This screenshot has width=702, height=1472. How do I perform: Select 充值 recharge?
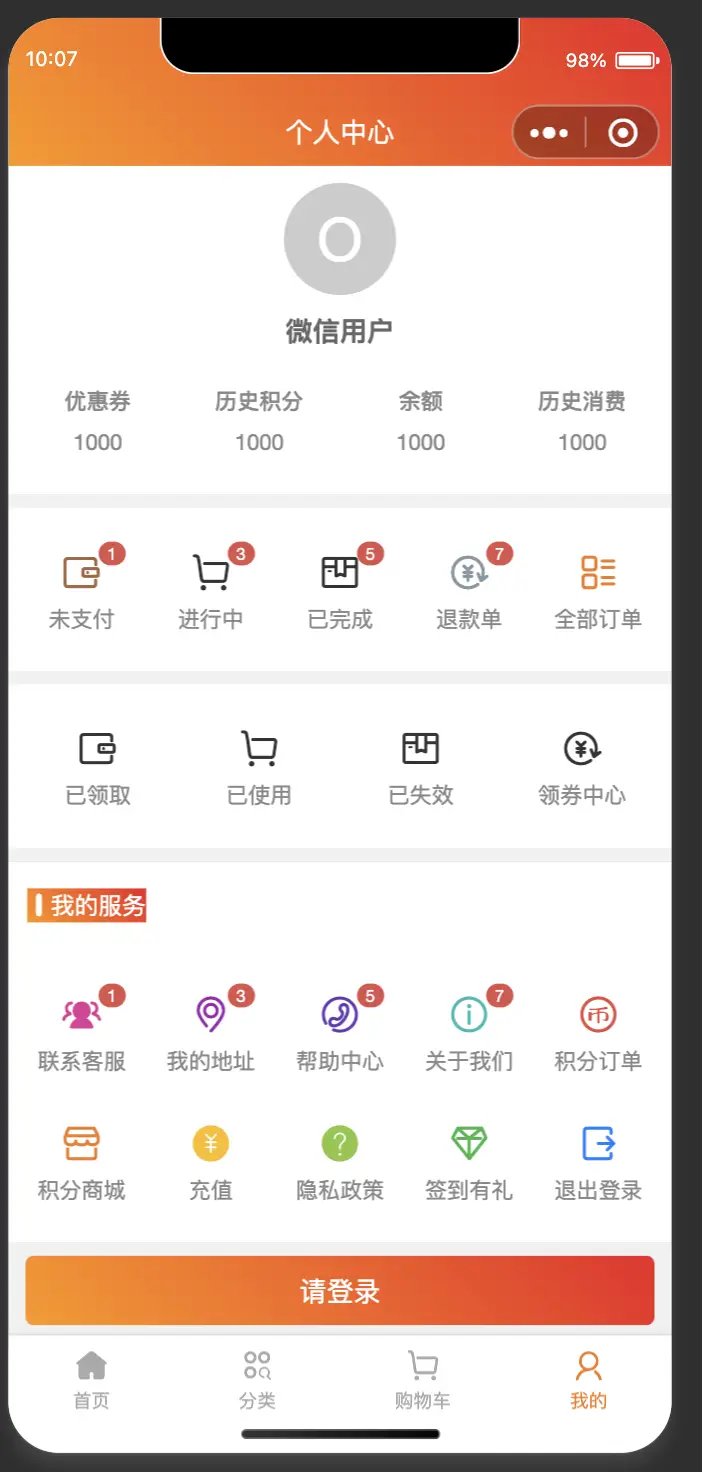coord(211,1164)
